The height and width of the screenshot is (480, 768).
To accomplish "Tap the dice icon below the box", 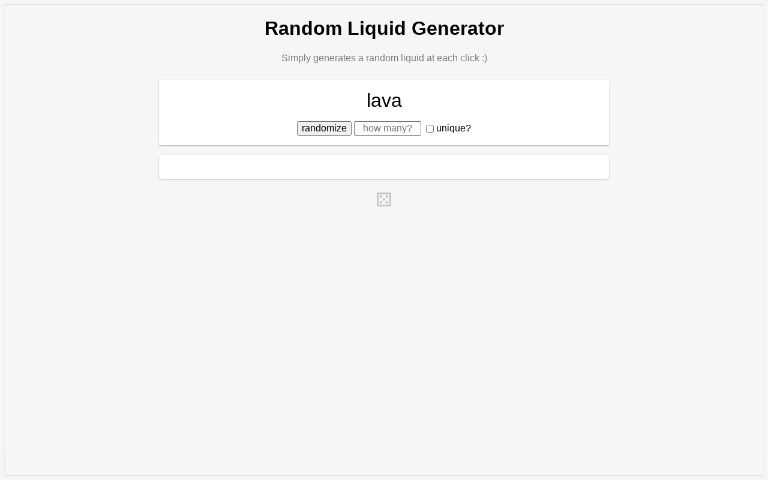I will tap(384, 200).
